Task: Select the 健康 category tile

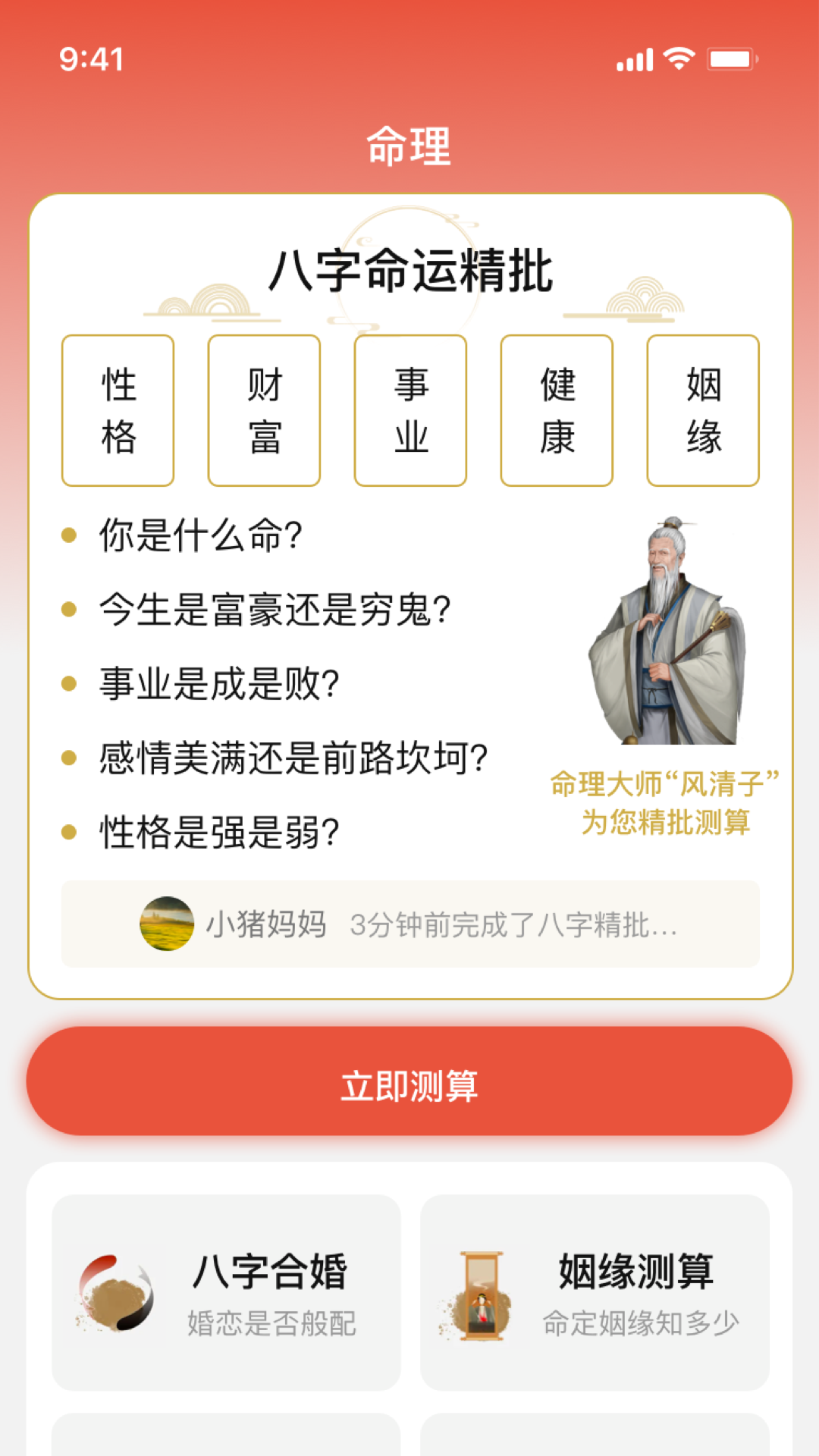Action: (x=556, y=409)
